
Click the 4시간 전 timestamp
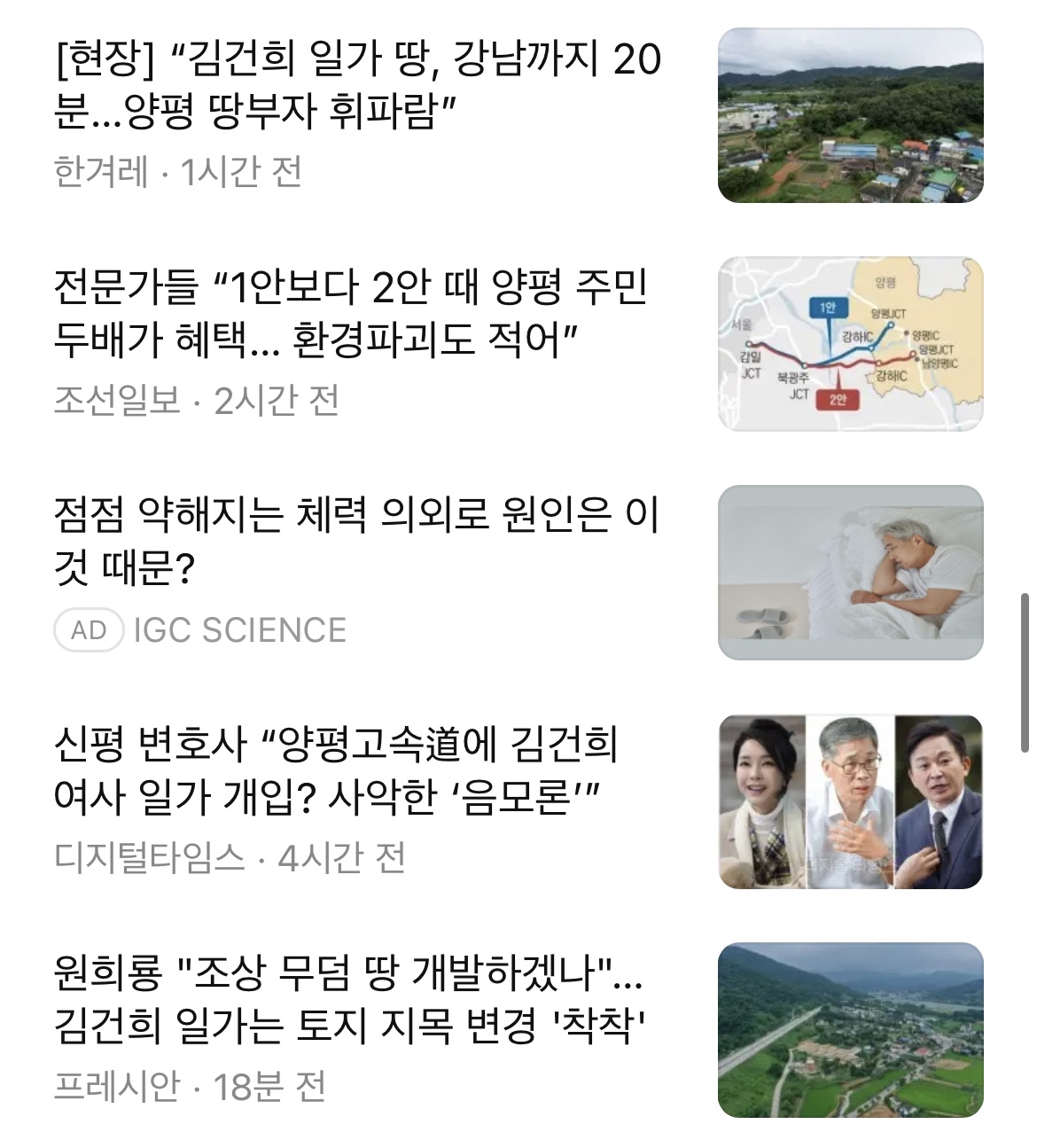[346, 855]
